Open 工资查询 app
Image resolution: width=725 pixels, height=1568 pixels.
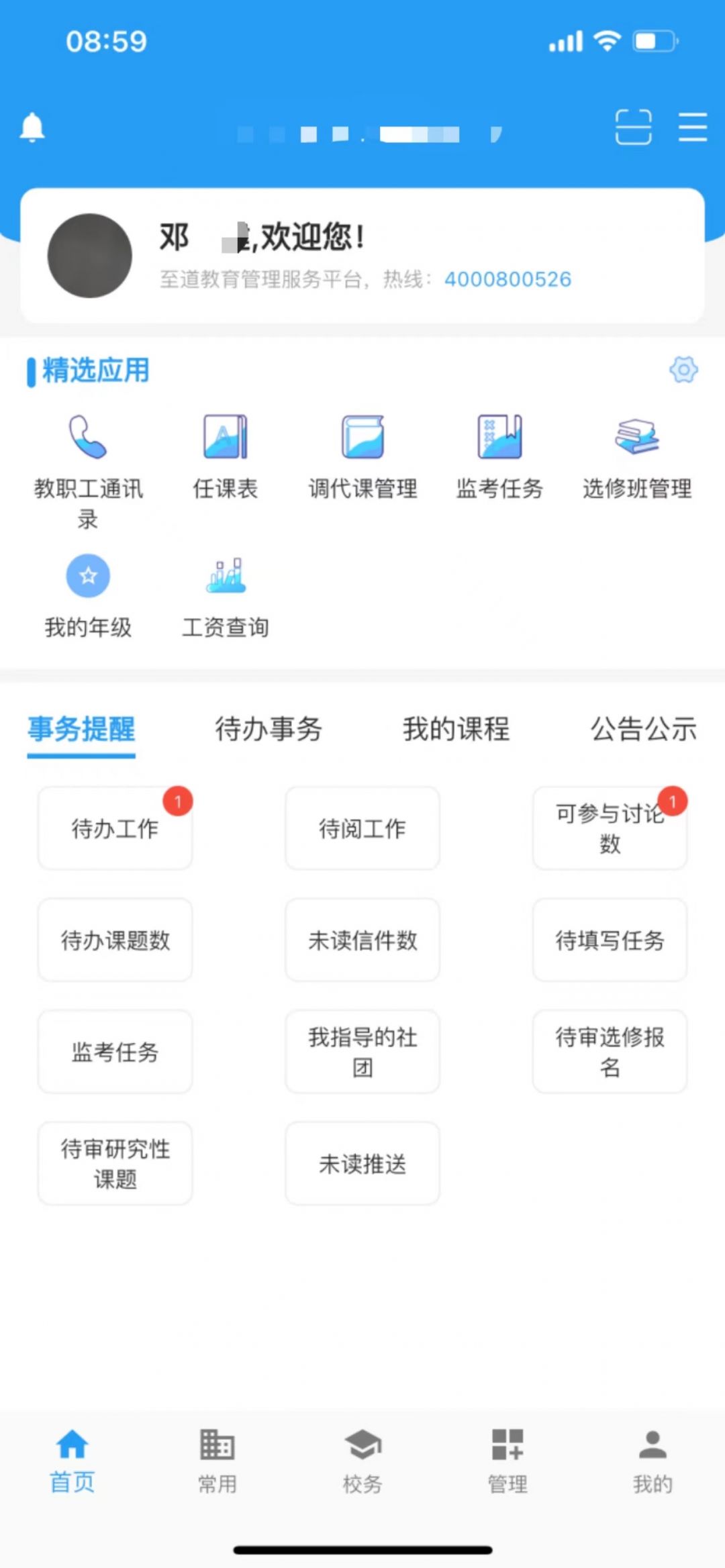[226, 594]
